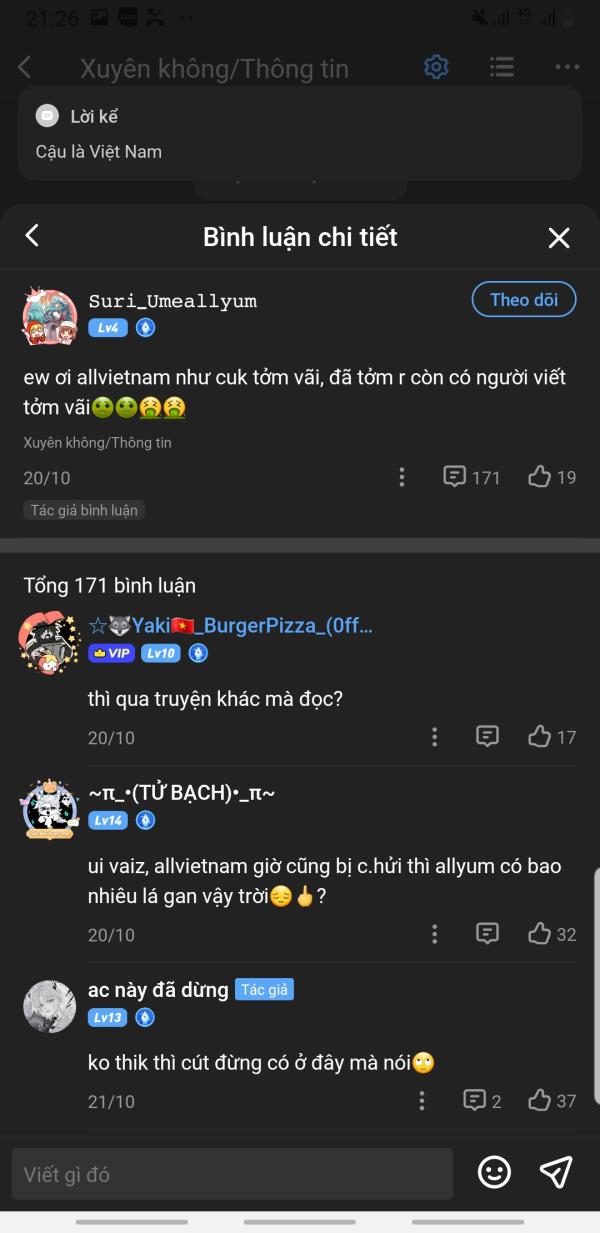This screenshot has width=600, height=1233.
Task: Open TỬ BẠCH's profile avatar
Action: click(50, 808)
